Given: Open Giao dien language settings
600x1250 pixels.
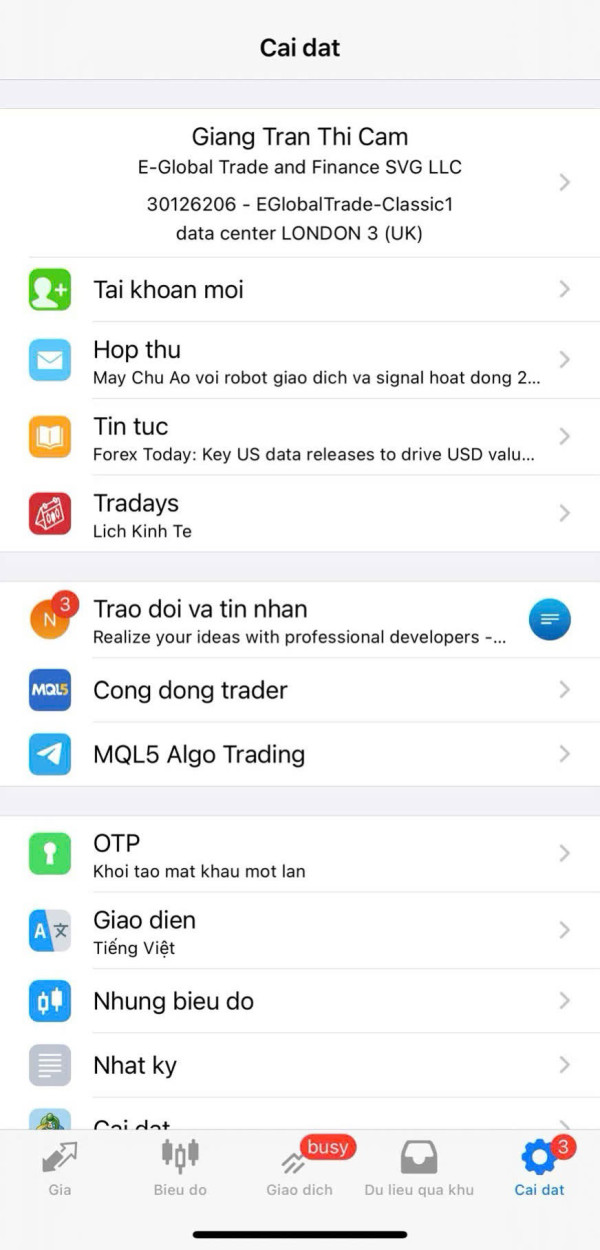Looking at the screenshot, I should point(300,931).
